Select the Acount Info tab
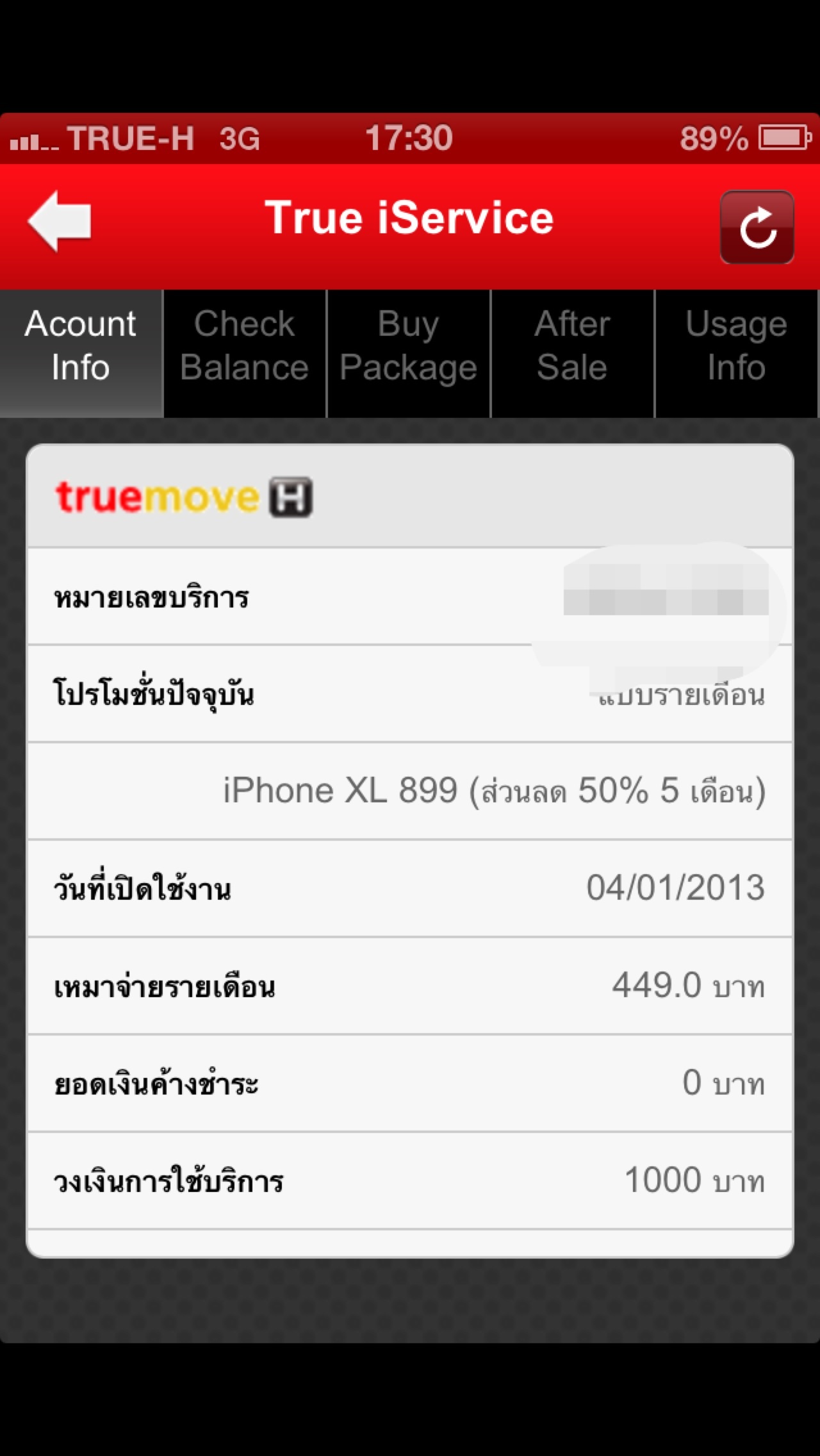The width and height of the screenshot is (820, 1456). (81, 353)
